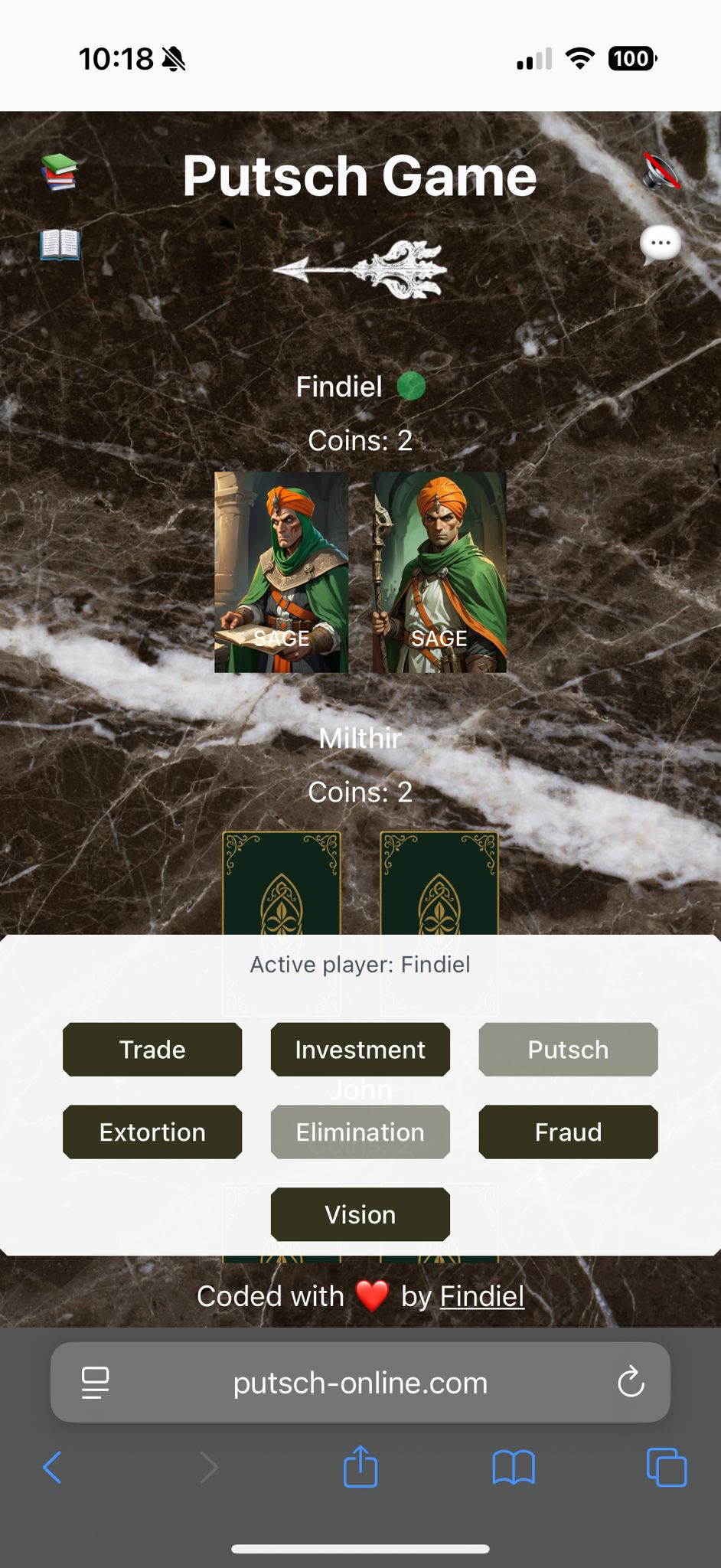Choose the Trade action
Viewport: 721px width, 1568px height.
[152, 1050]
